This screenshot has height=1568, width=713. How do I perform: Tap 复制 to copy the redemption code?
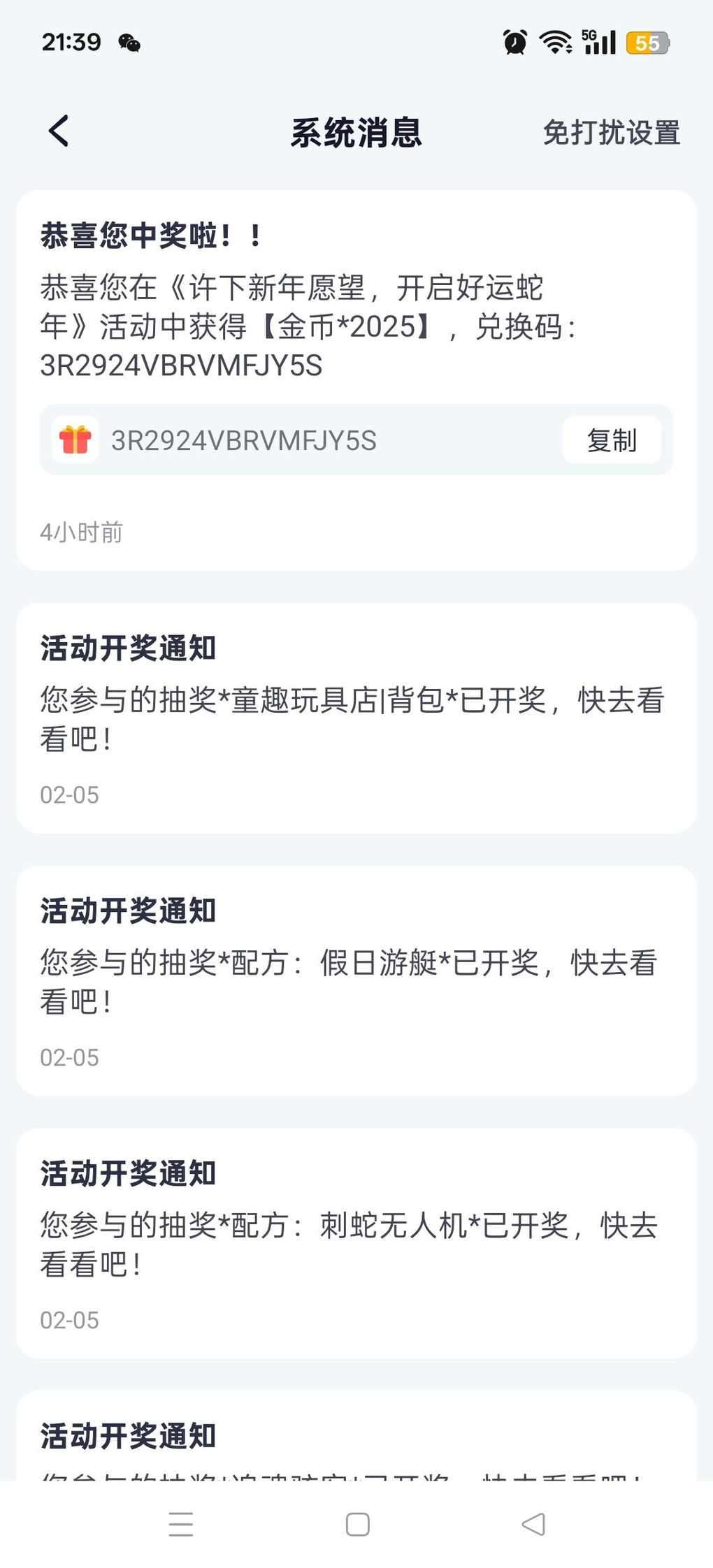click(x=612, y=440)
